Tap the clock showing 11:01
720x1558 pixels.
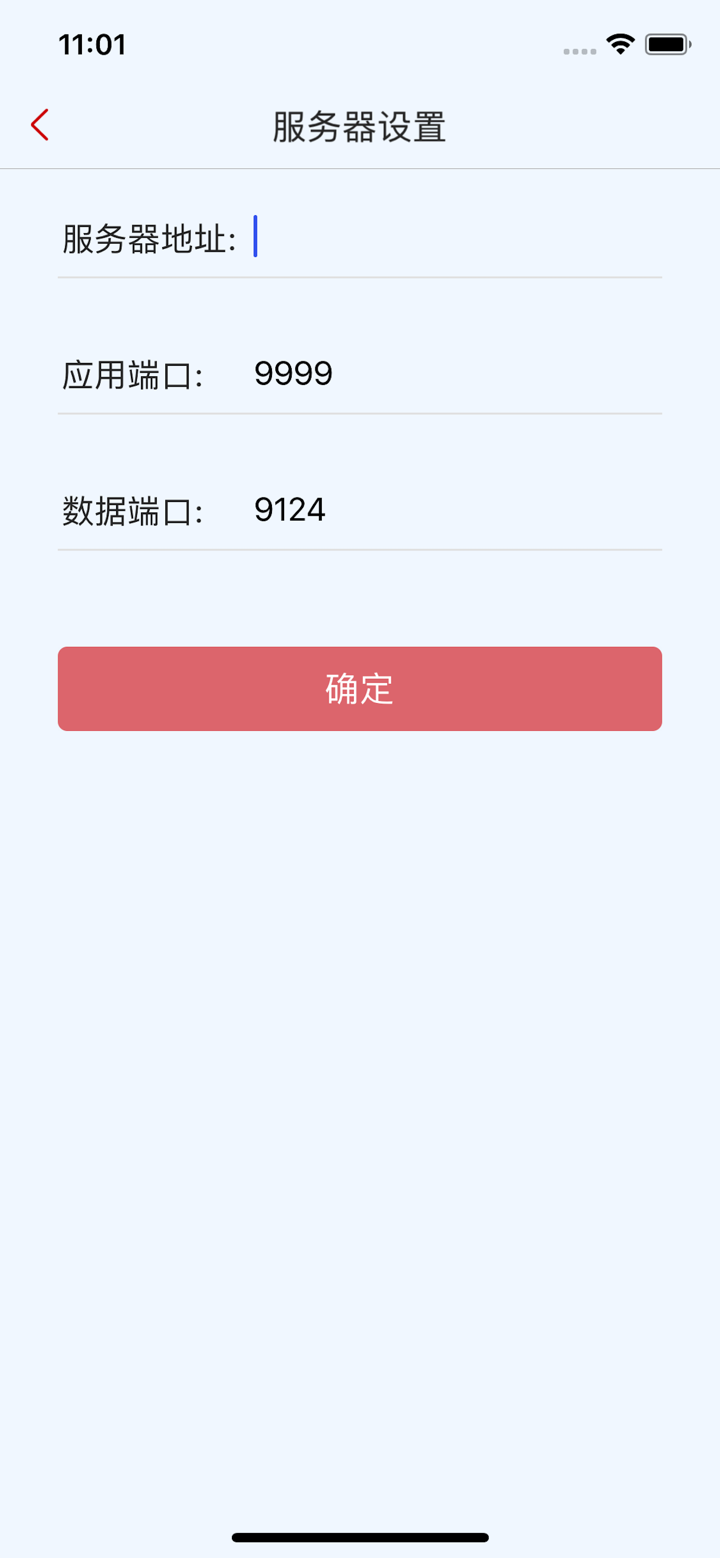(93, 44)
